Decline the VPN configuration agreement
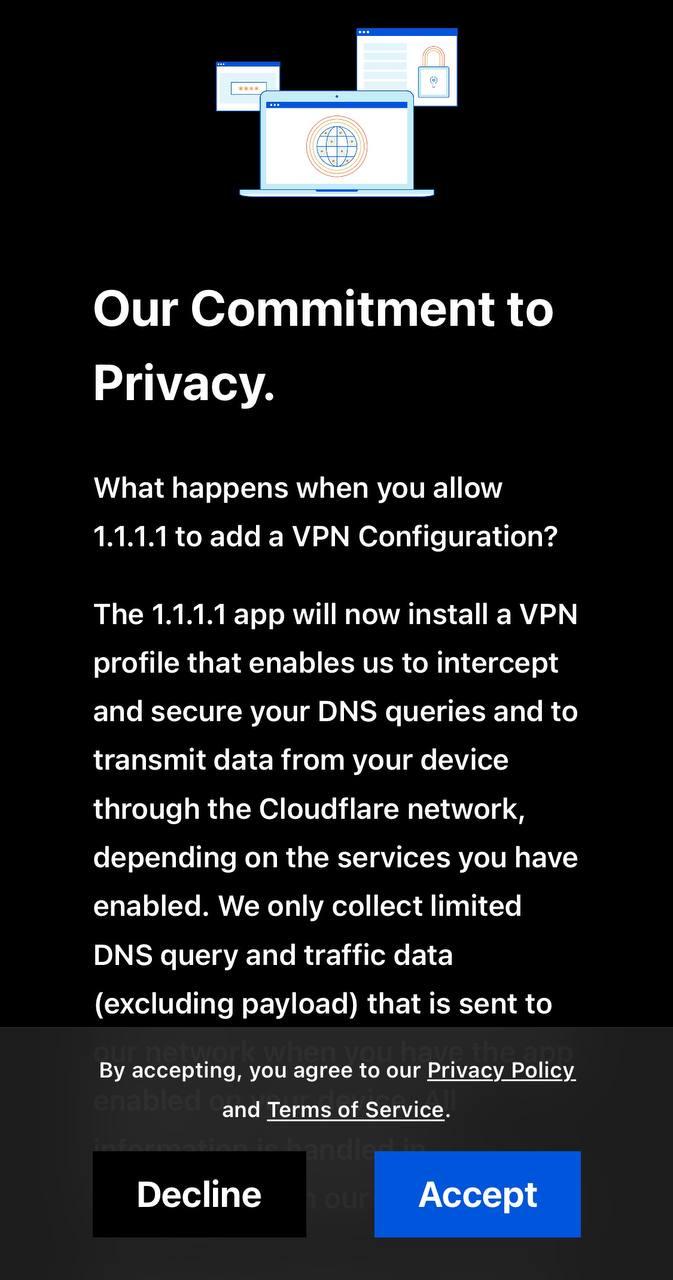Image resolution: width=673 pixels, height=1280 pixels. (x=199, y=1194)
